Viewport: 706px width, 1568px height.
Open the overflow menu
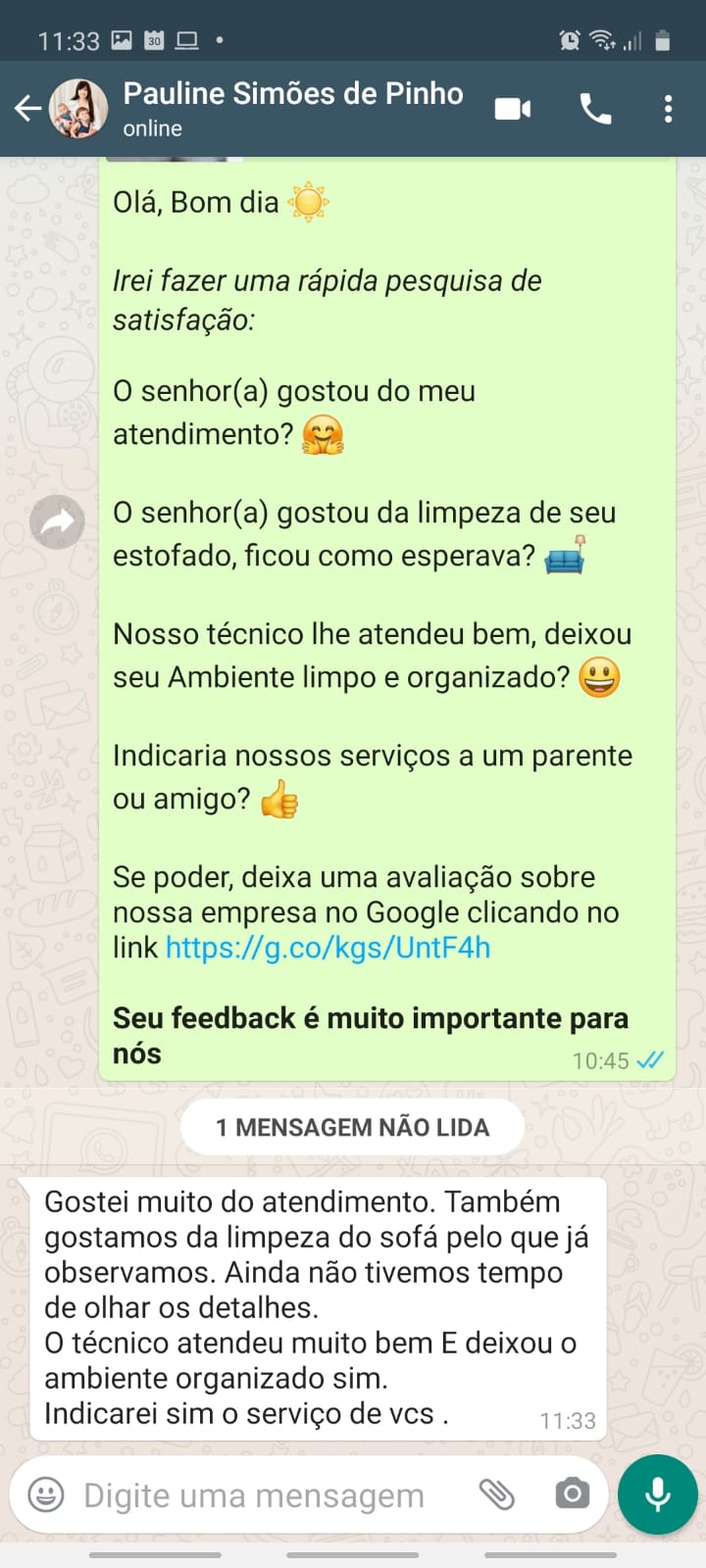click(x=668, y=109)
